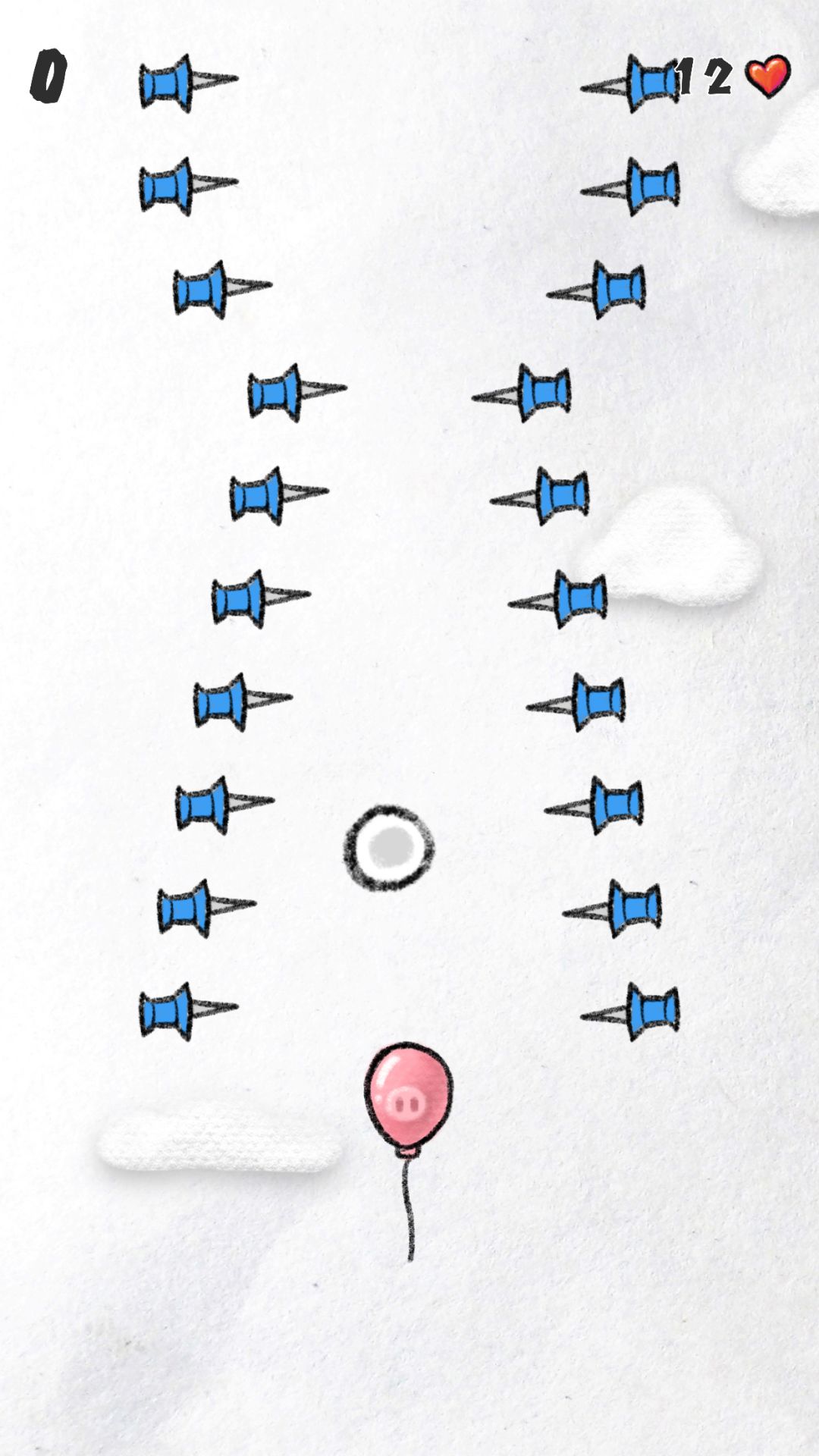Image resolution: width=819 pixels, height=1456 pixels.
Task: Tap the white circle progress marker
Action: coord(388,848)
